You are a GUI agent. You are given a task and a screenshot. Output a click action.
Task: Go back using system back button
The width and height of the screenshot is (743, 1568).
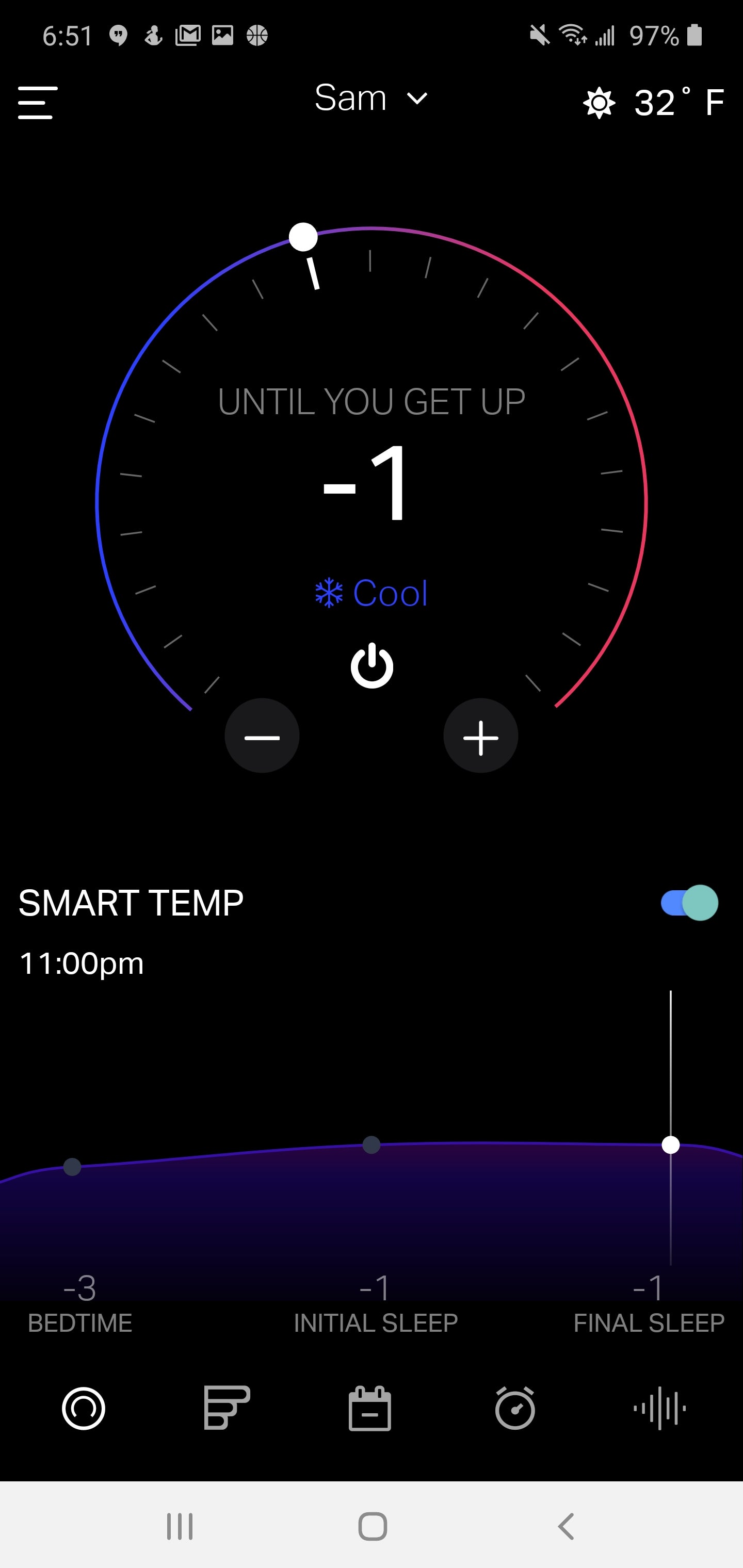(x=566, y=1527)
